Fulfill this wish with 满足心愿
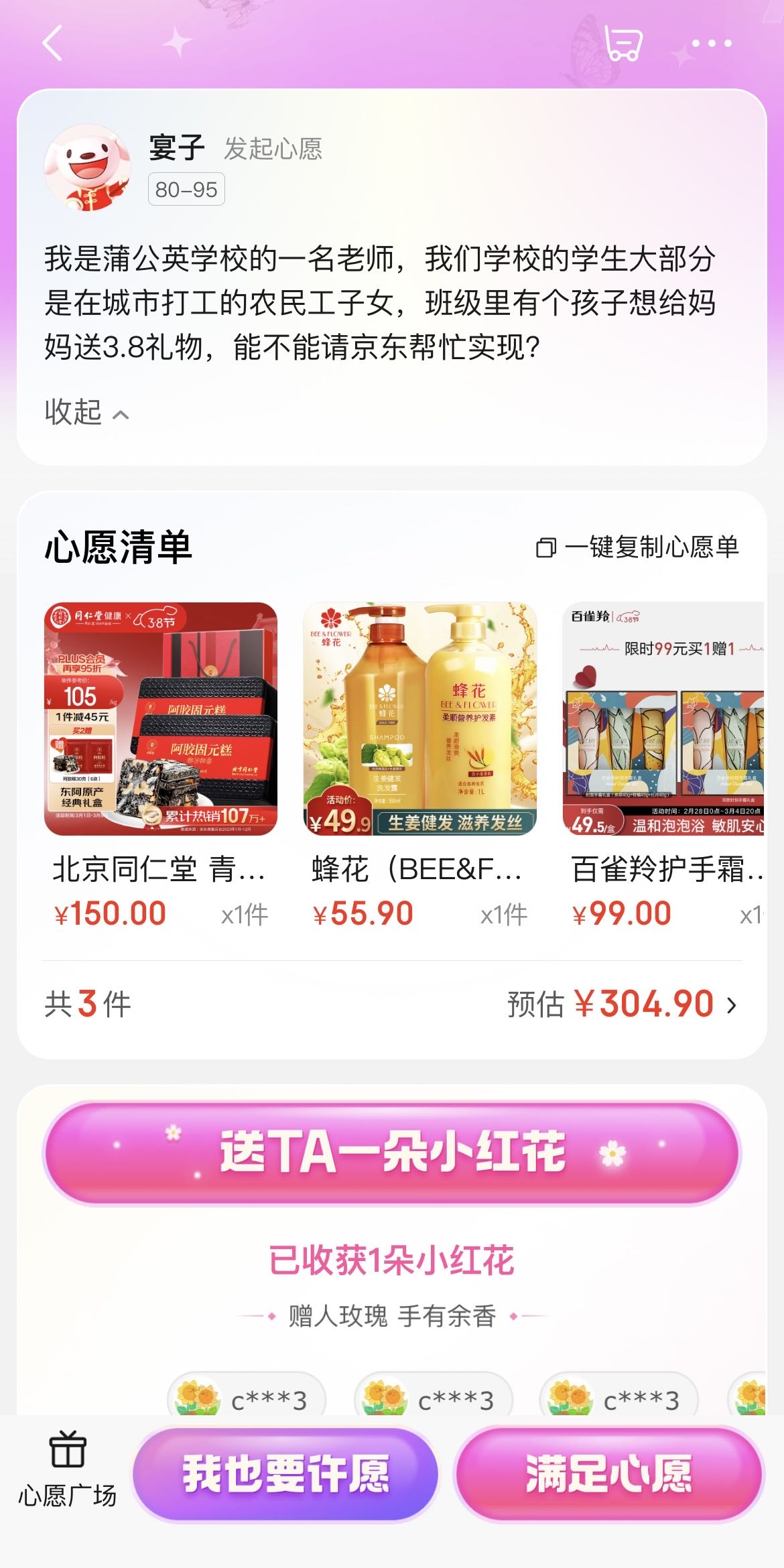This screenshot has height=1568, width=784. tap(608, 1474)
